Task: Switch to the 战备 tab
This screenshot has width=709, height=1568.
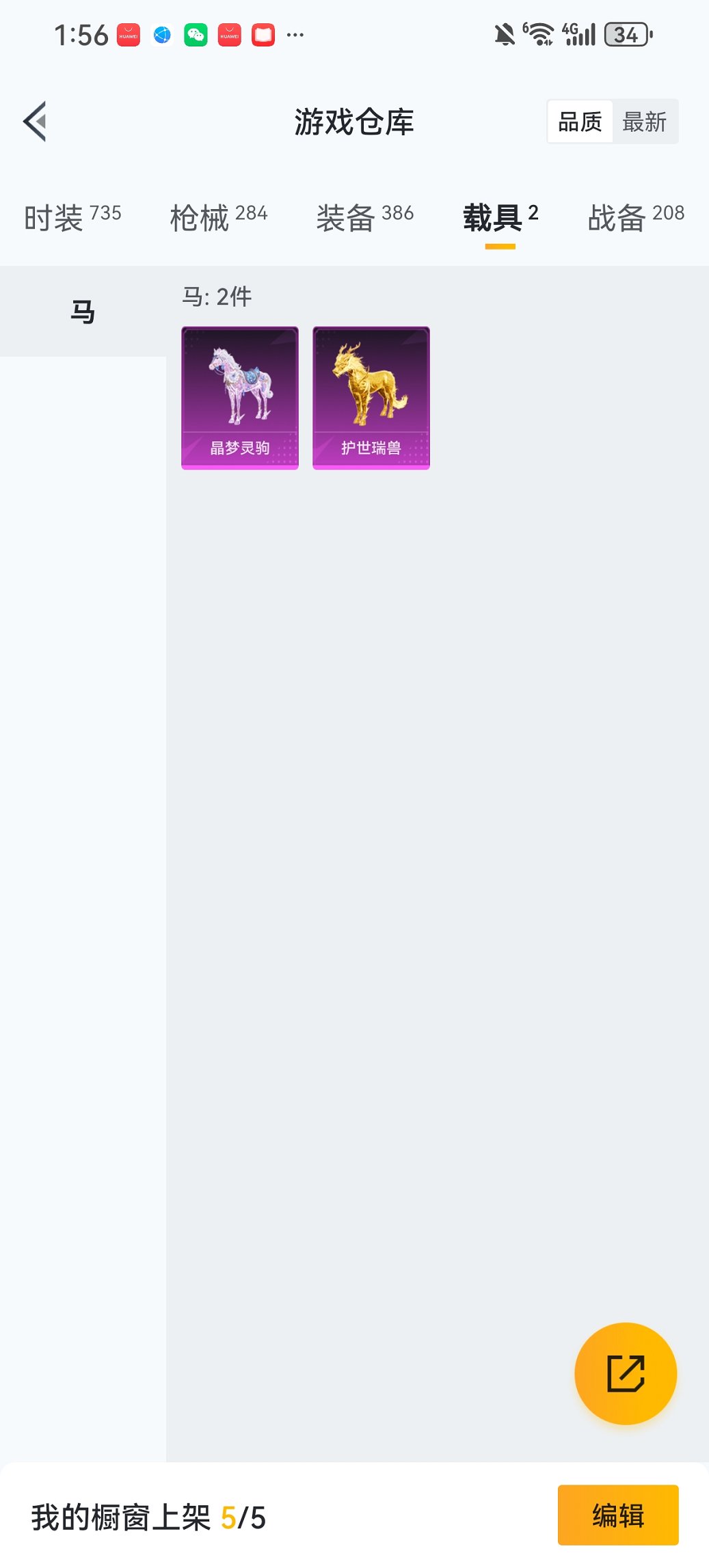Action: 635,217
